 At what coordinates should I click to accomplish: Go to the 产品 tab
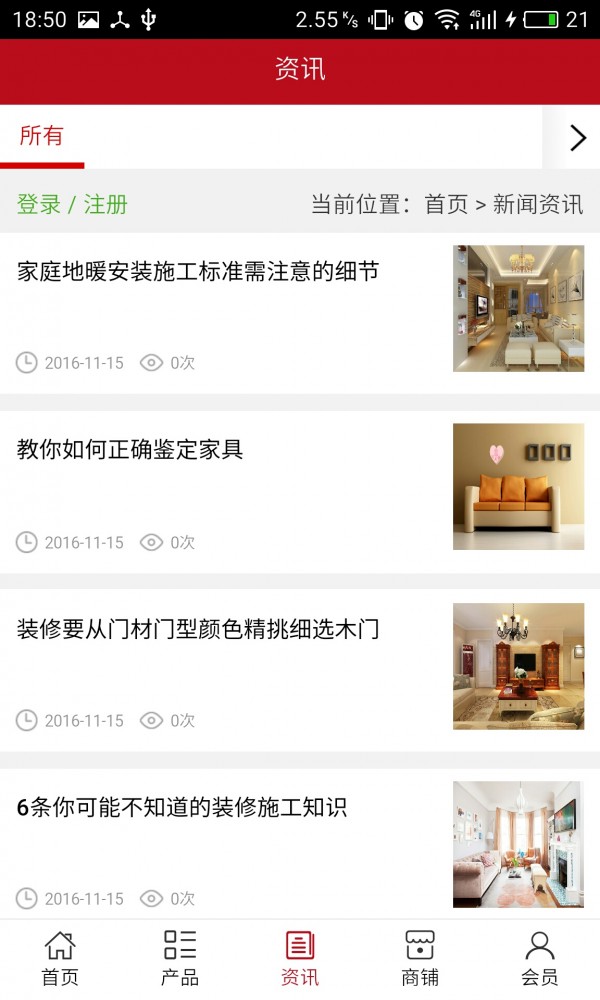click(180, 959)
